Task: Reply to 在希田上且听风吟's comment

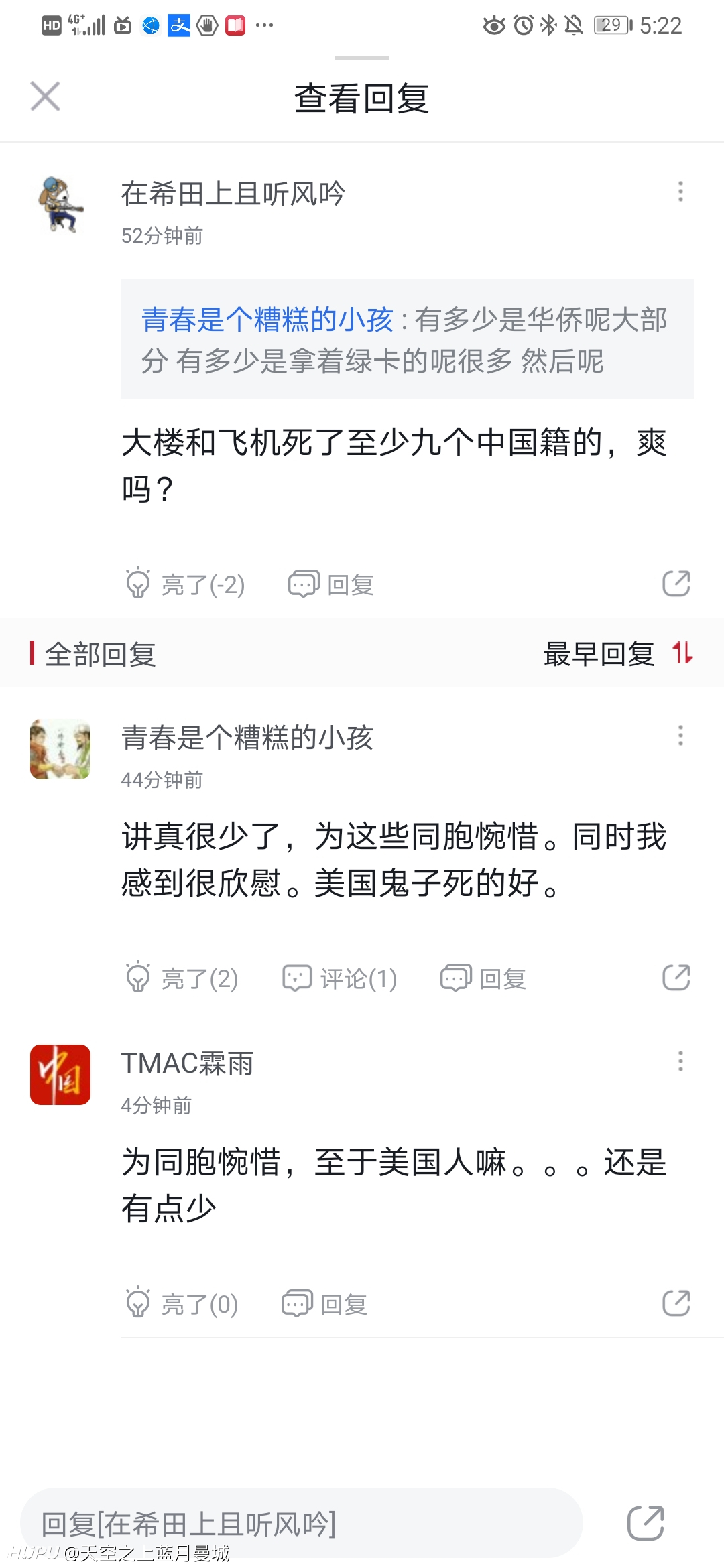Action: click(331, 584)
